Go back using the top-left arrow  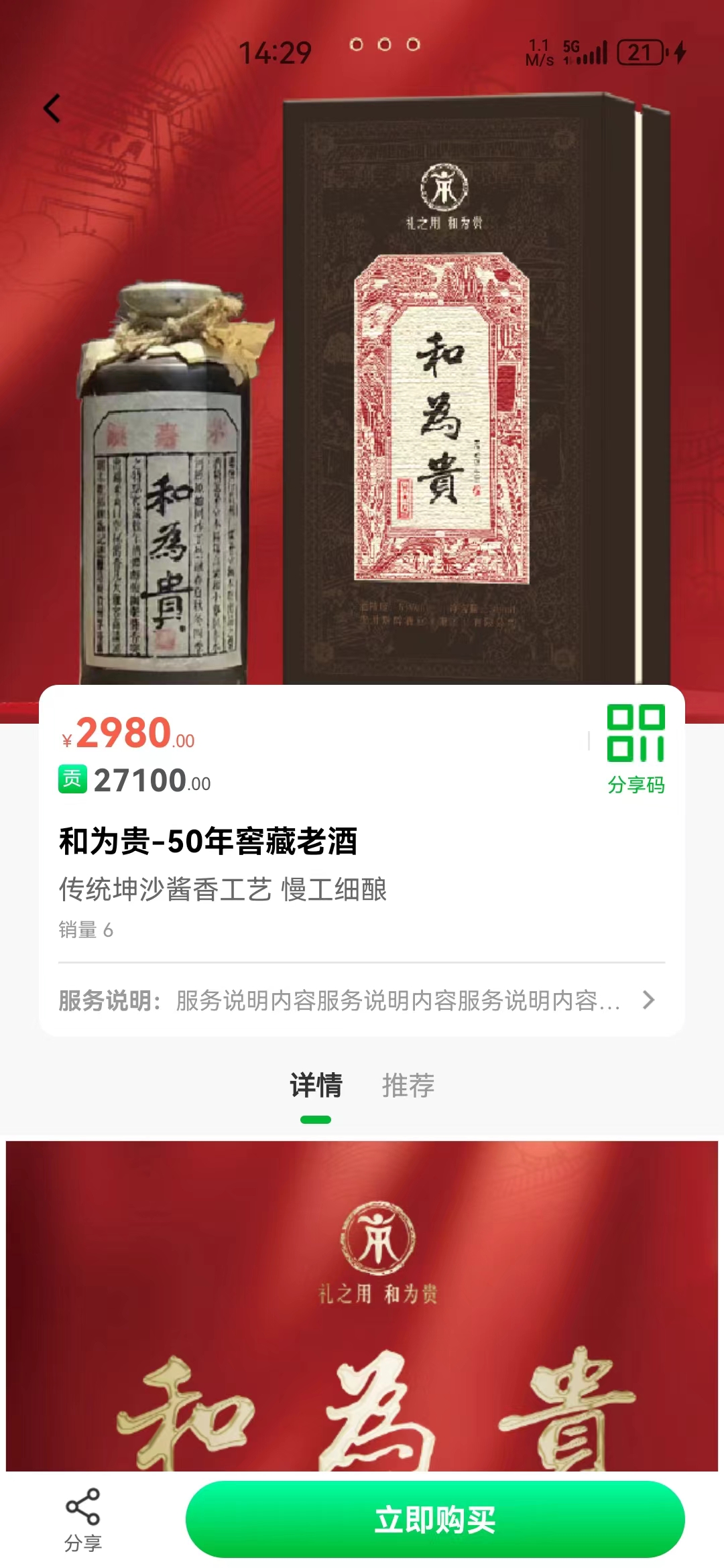pos(52,109)
